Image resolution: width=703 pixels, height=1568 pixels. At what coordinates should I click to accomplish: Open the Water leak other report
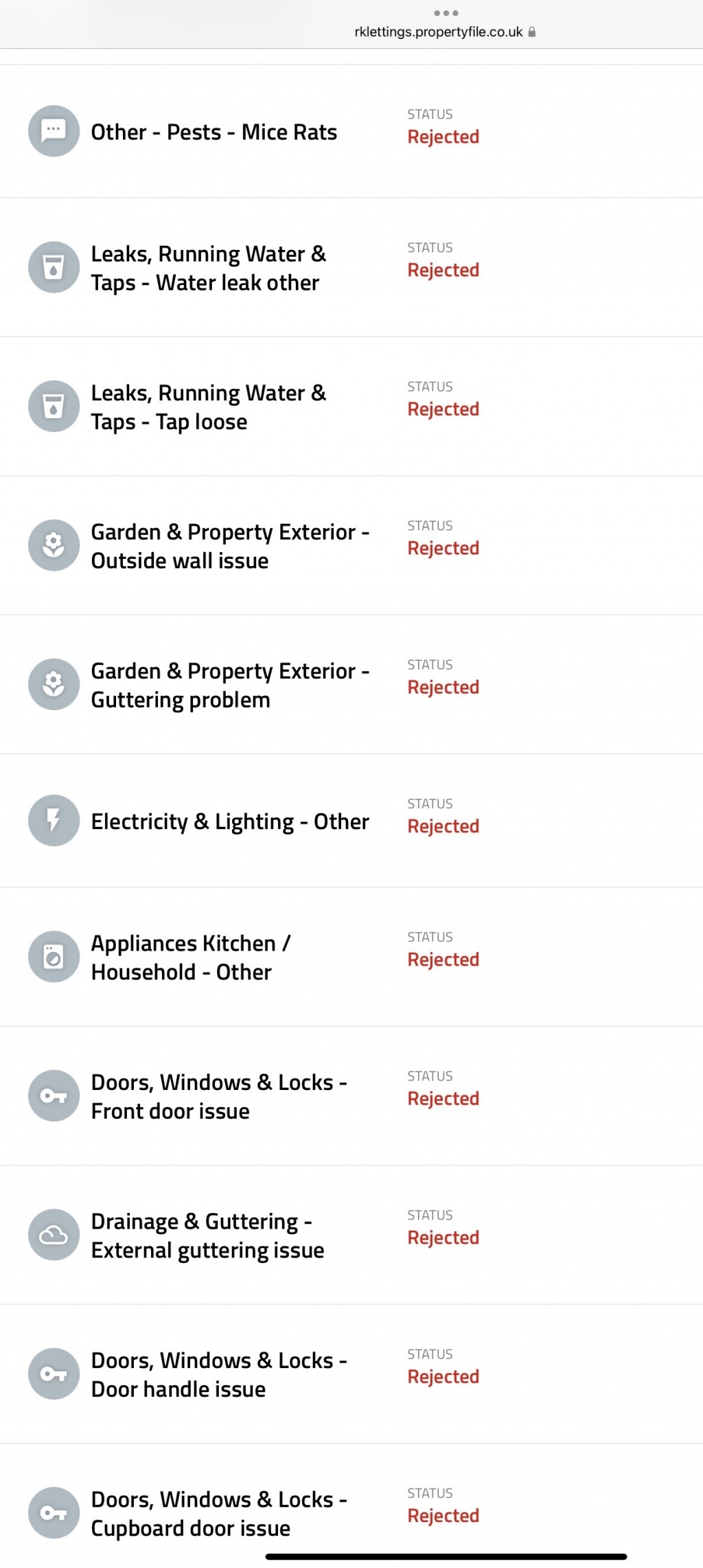[x=208, y=269]
